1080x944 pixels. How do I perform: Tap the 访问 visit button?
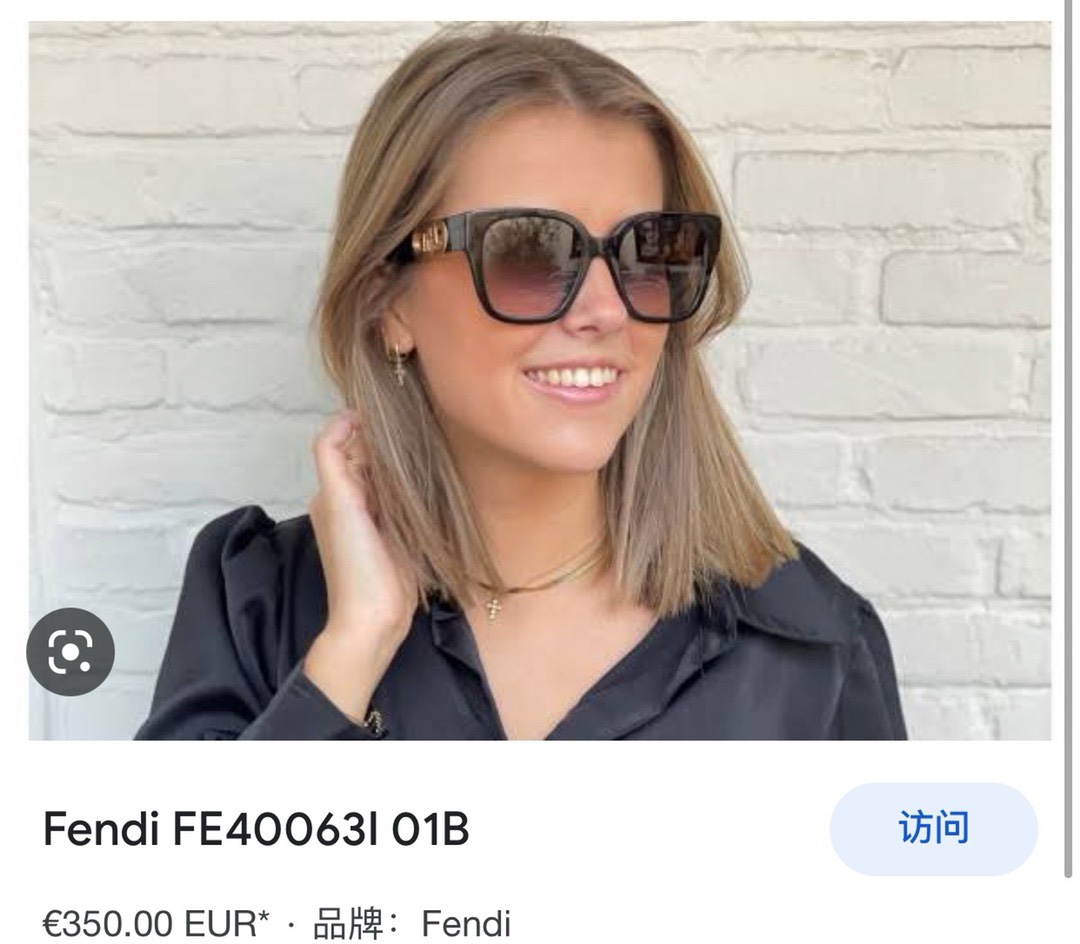coord(933,829)
